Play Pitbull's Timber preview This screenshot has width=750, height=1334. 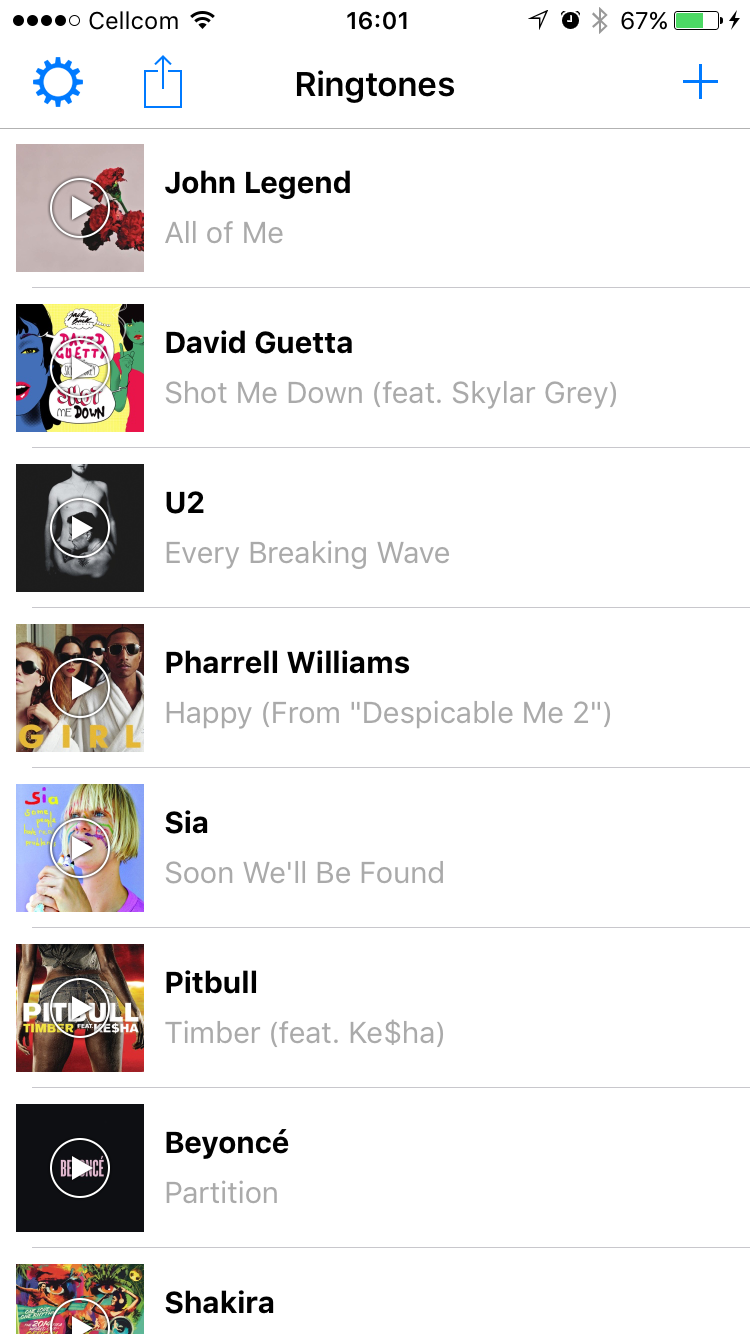pyautogui.click(x=80, y=1008)
